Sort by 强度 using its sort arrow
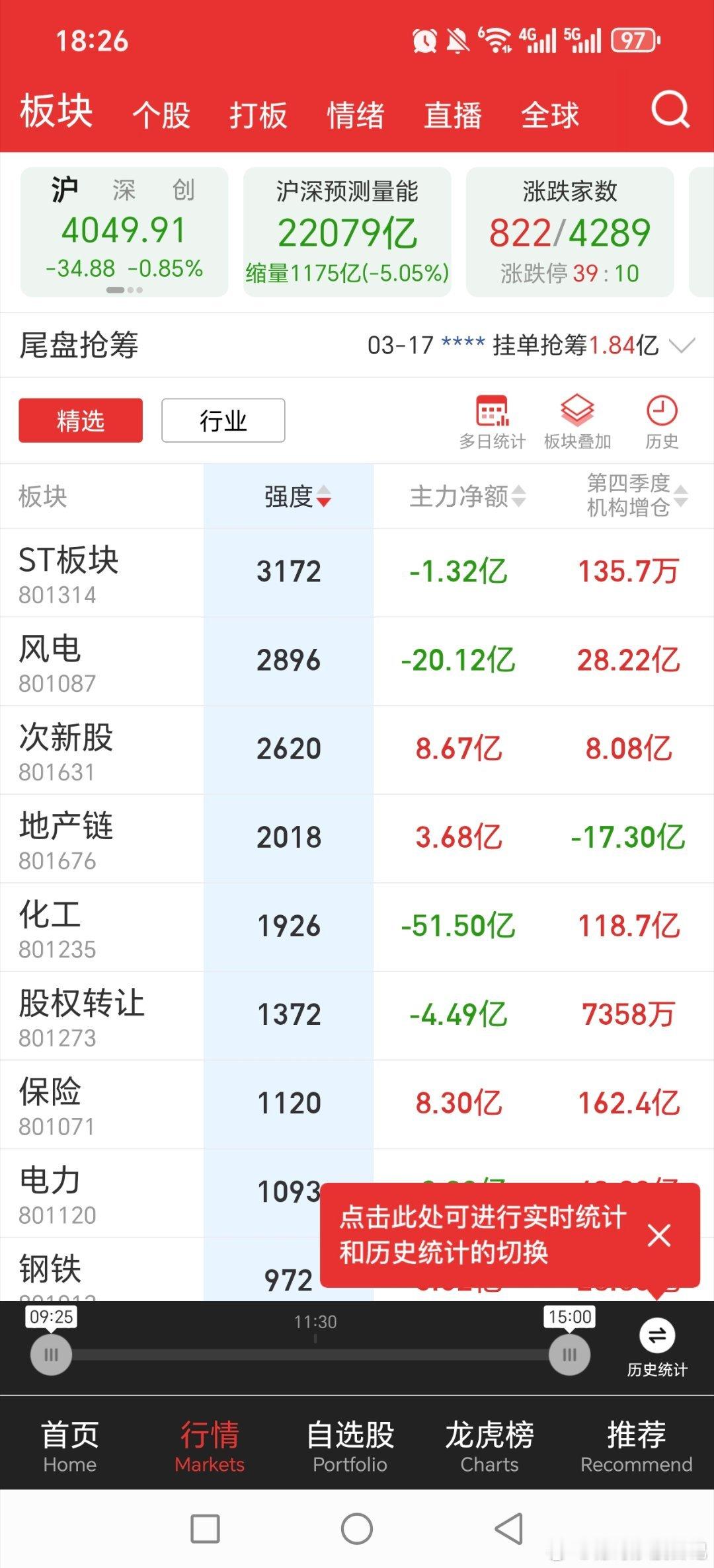This screenshot has height=1568, width=714. [x=323, y=500]
